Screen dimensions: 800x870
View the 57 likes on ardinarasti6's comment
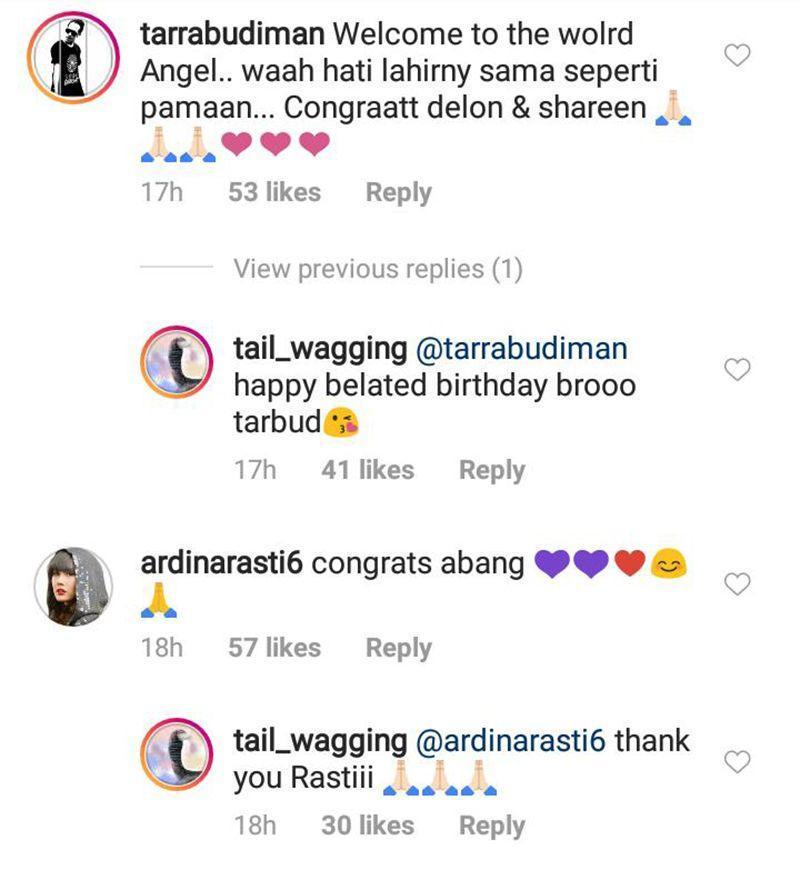[274, 648]
